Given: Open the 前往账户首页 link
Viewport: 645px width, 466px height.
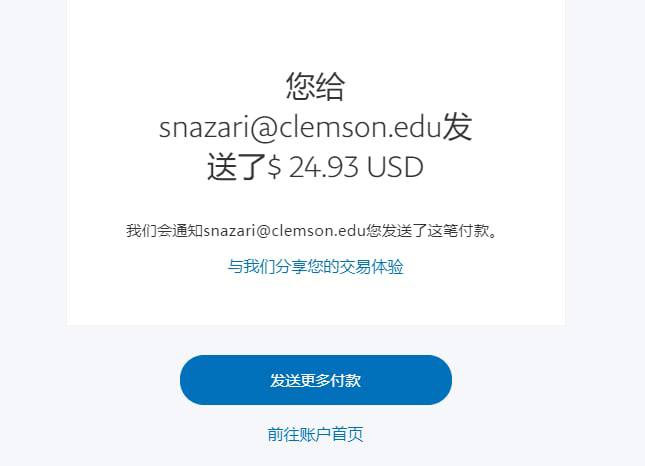Looking at the screenshot, I should point(315,434).
